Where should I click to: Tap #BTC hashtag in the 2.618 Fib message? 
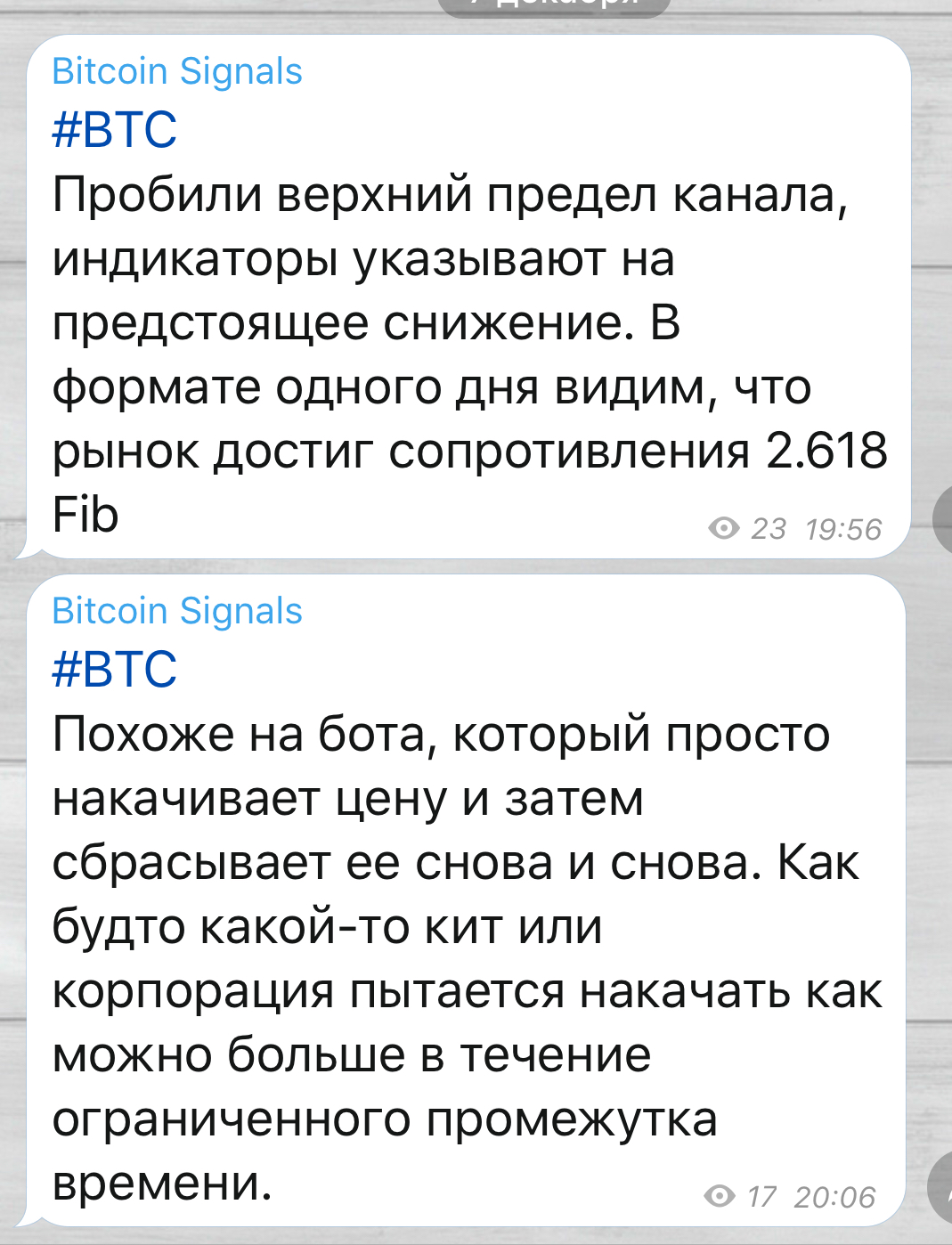pyautogui.click(x=115, y=130)
